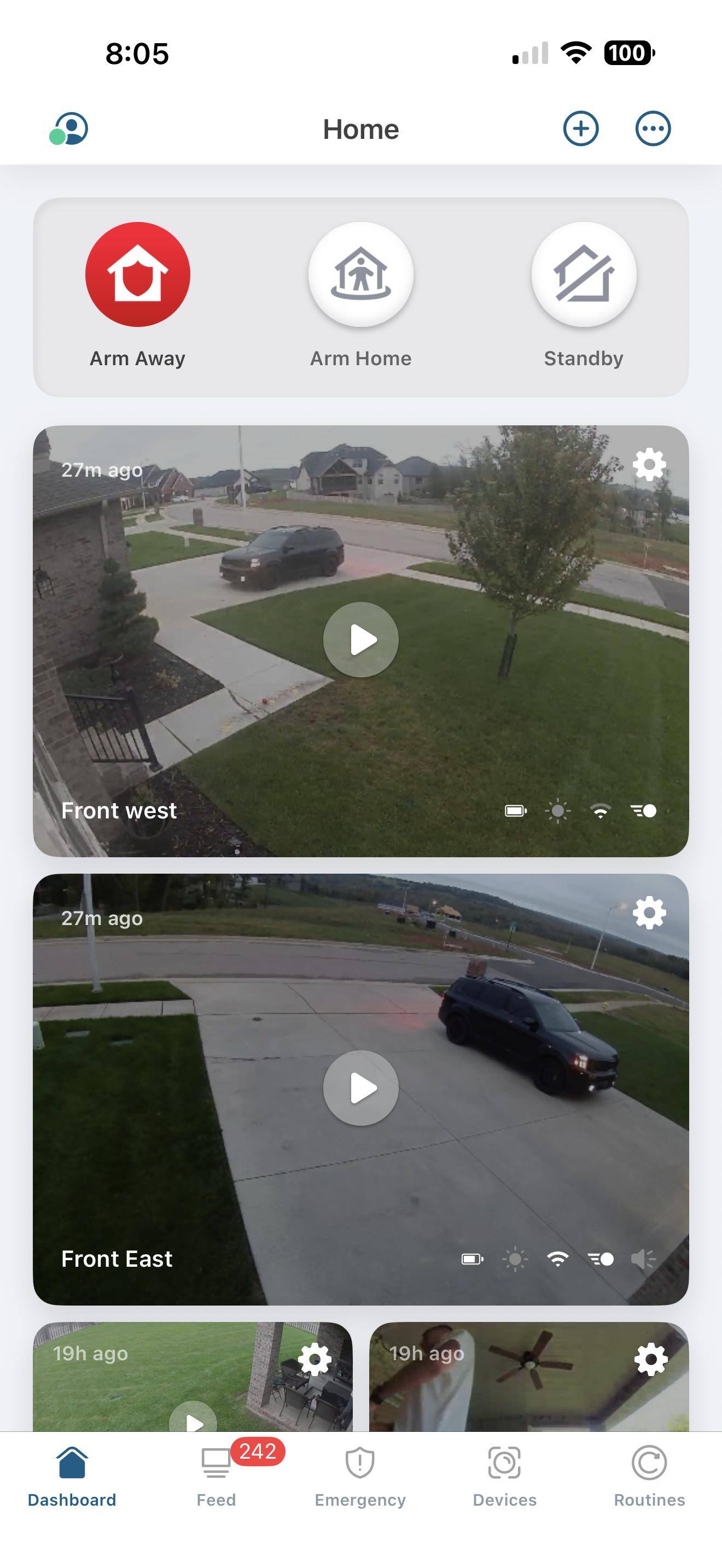This screenshot has height=1568, width=722.
Task: Play the Front East camera feed
Action: point(361,1088)
